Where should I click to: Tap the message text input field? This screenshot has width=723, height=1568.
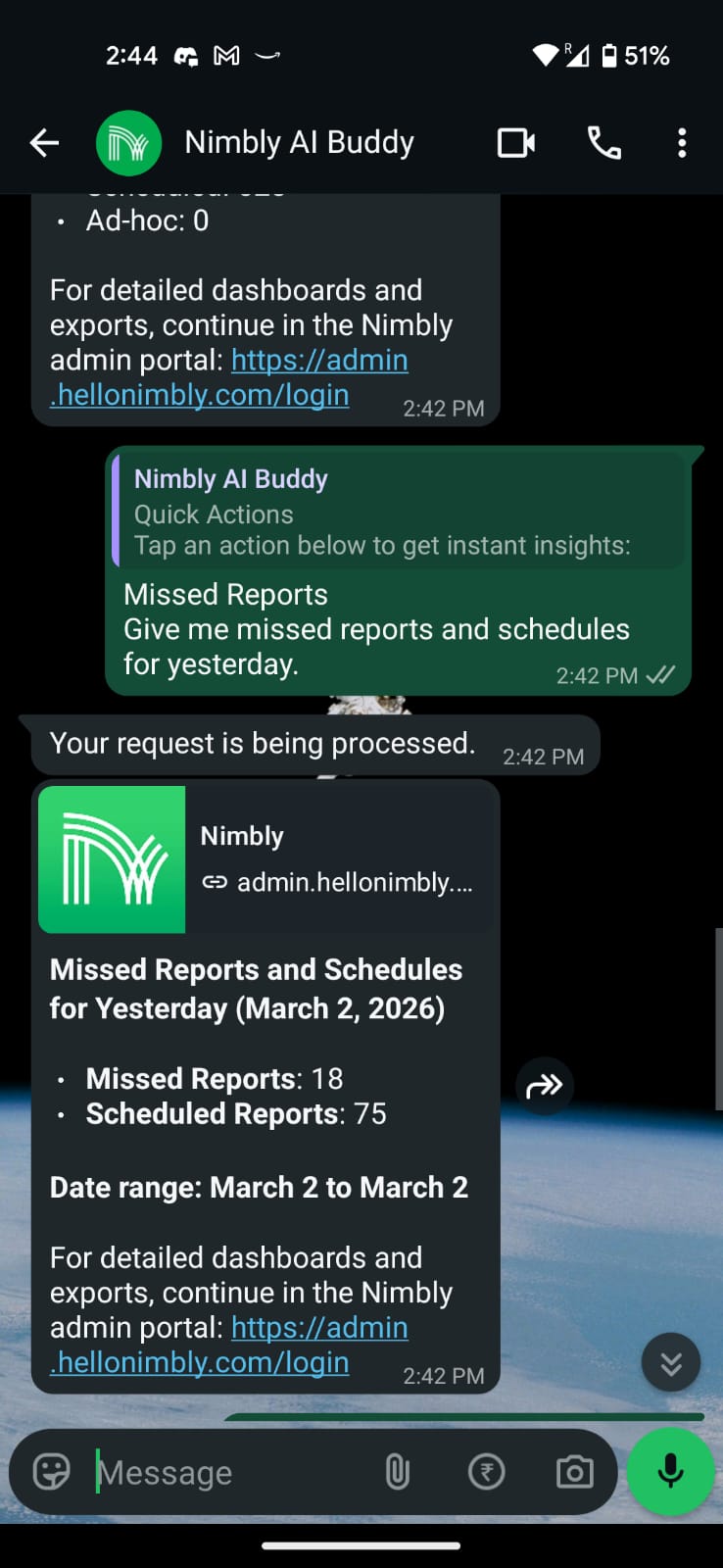click(x=225, y=1471)
